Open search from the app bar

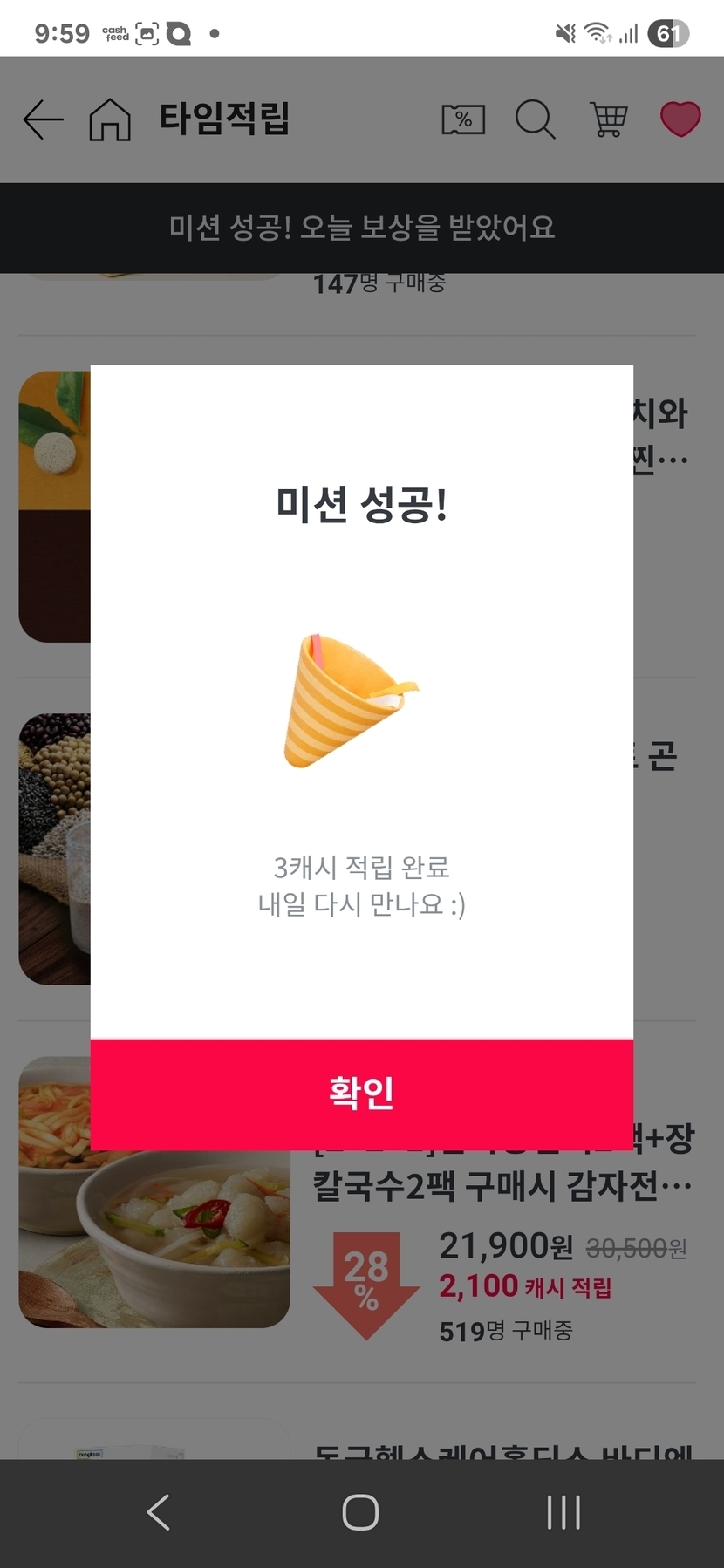coord(535,119)
